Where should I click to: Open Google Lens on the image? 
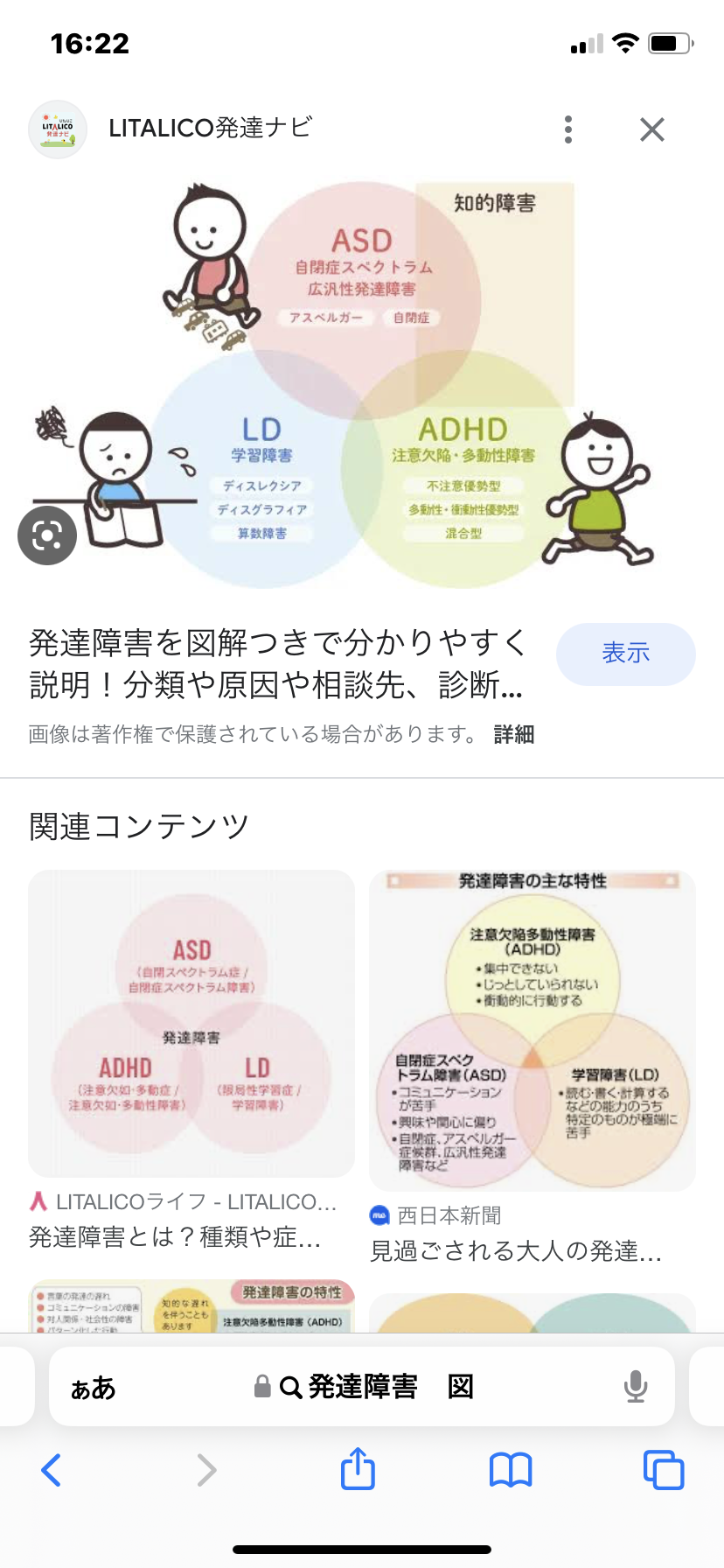[47, 535]
